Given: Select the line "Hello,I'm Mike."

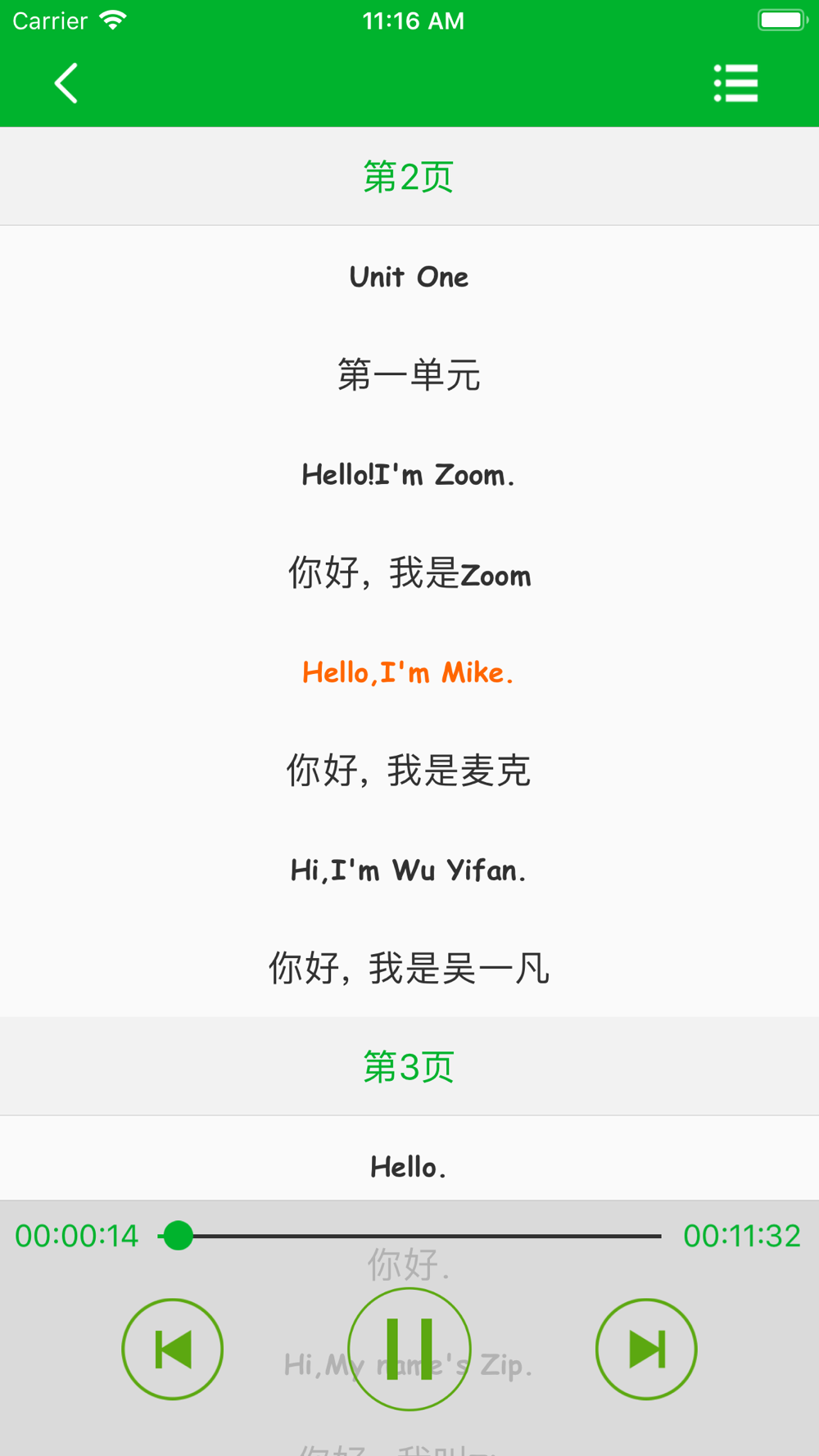Looking at the screenshot, I should point(409,673).
